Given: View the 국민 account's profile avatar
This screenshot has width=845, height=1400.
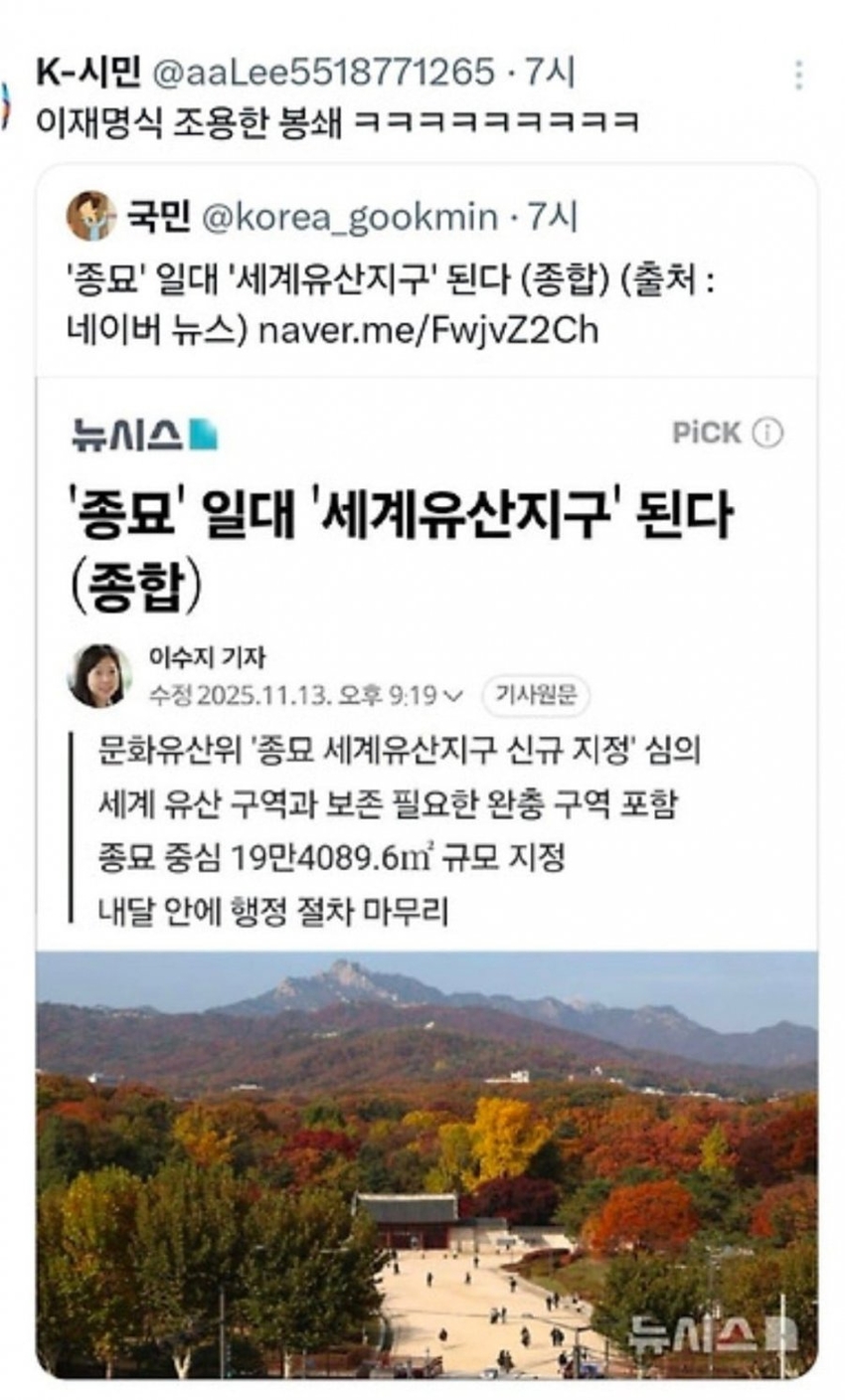Looking at the screenshot, I should (91, 216).
